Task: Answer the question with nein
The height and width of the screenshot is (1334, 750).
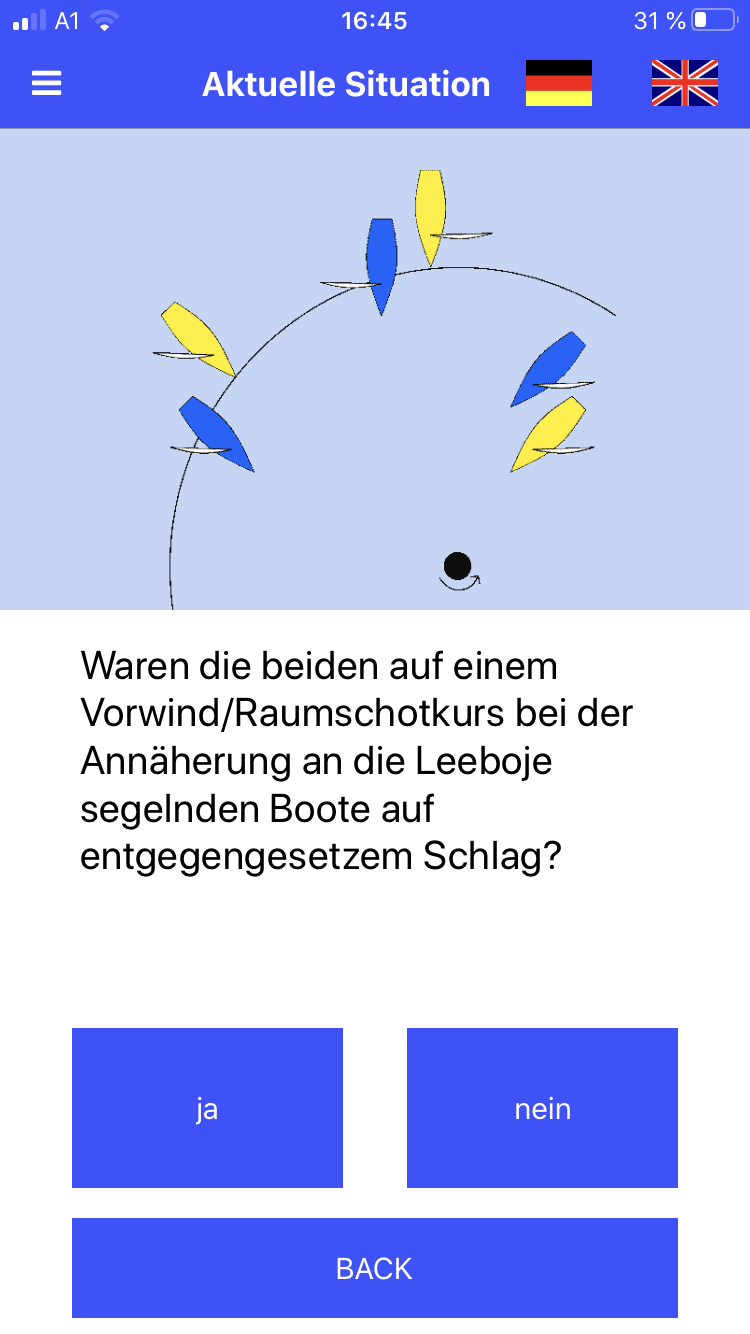Action: tap(542, 1108)
